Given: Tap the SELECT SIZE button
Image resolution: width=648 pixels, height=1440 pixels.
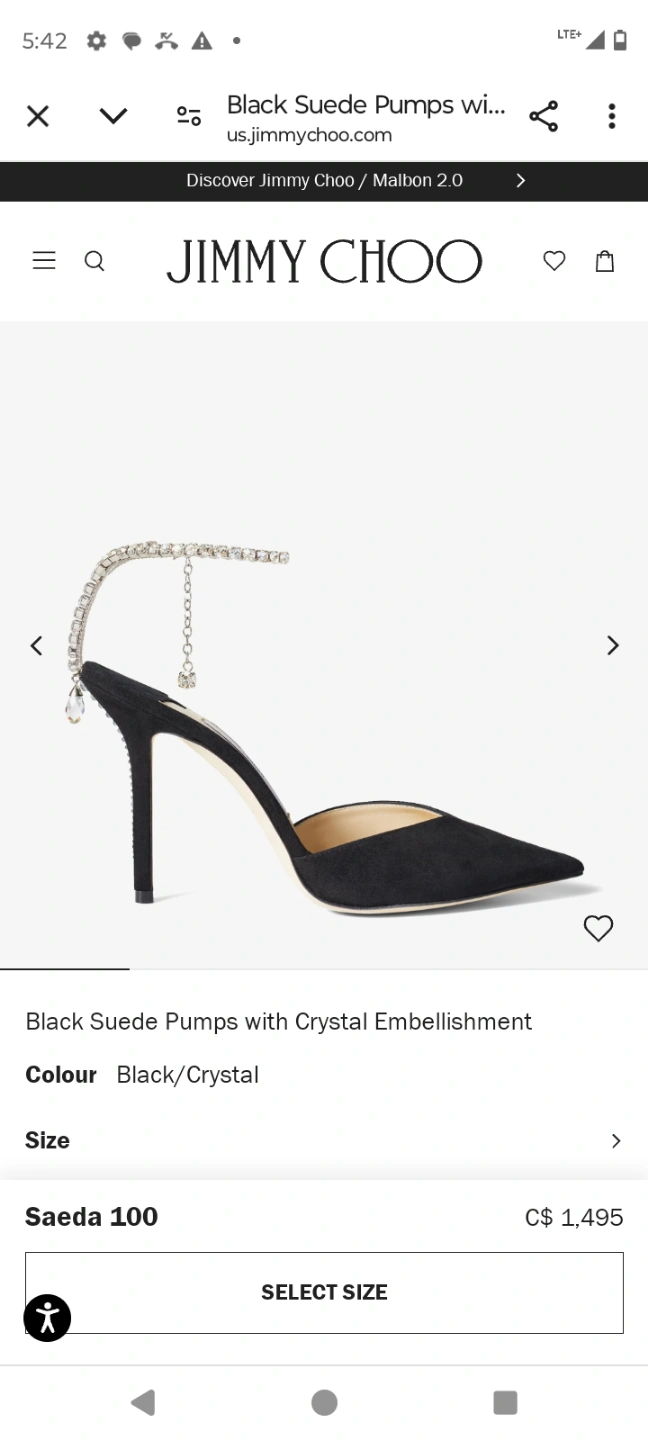Looking at the screenshot, I should [x=324, y=1292].
